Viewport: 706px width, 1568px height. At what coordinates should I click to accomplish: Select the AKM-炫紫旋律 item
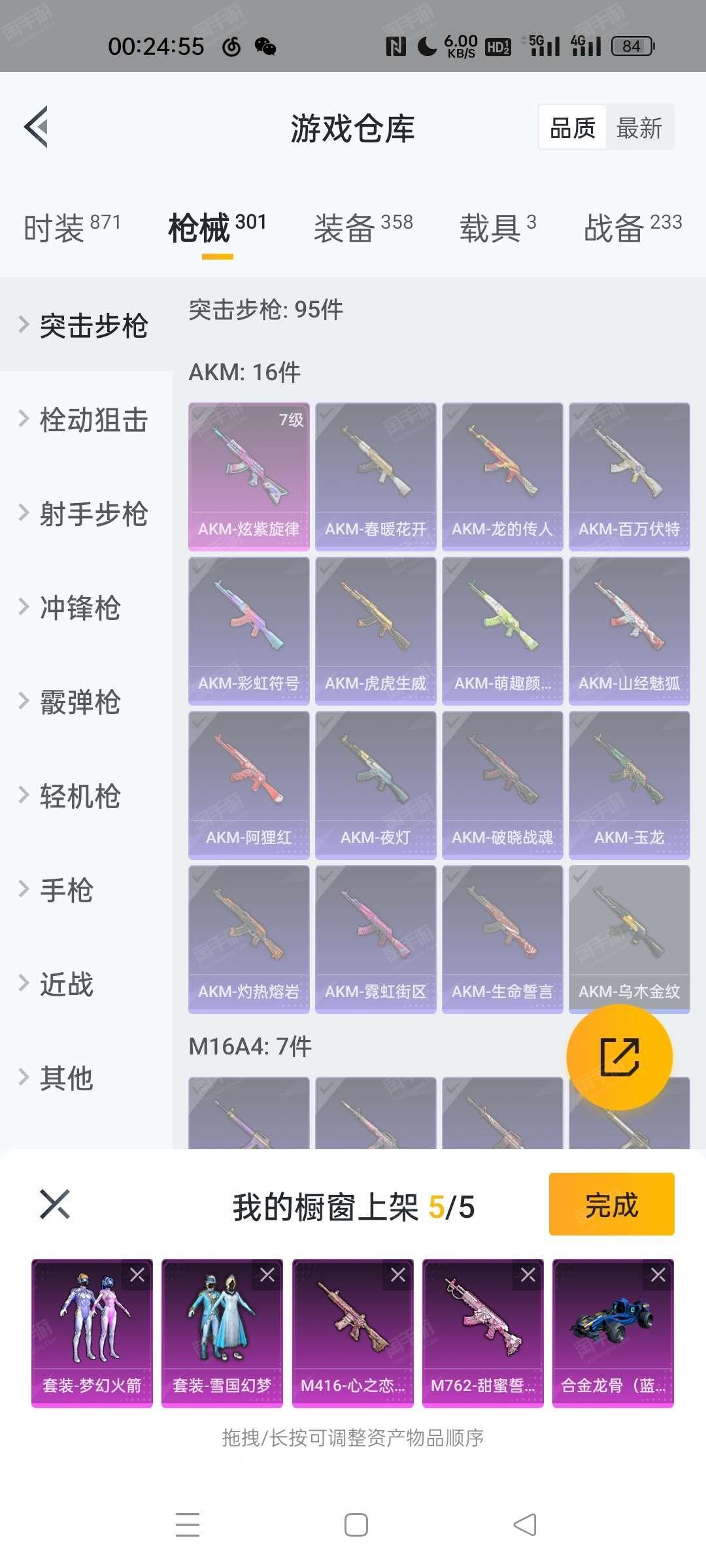249,477
